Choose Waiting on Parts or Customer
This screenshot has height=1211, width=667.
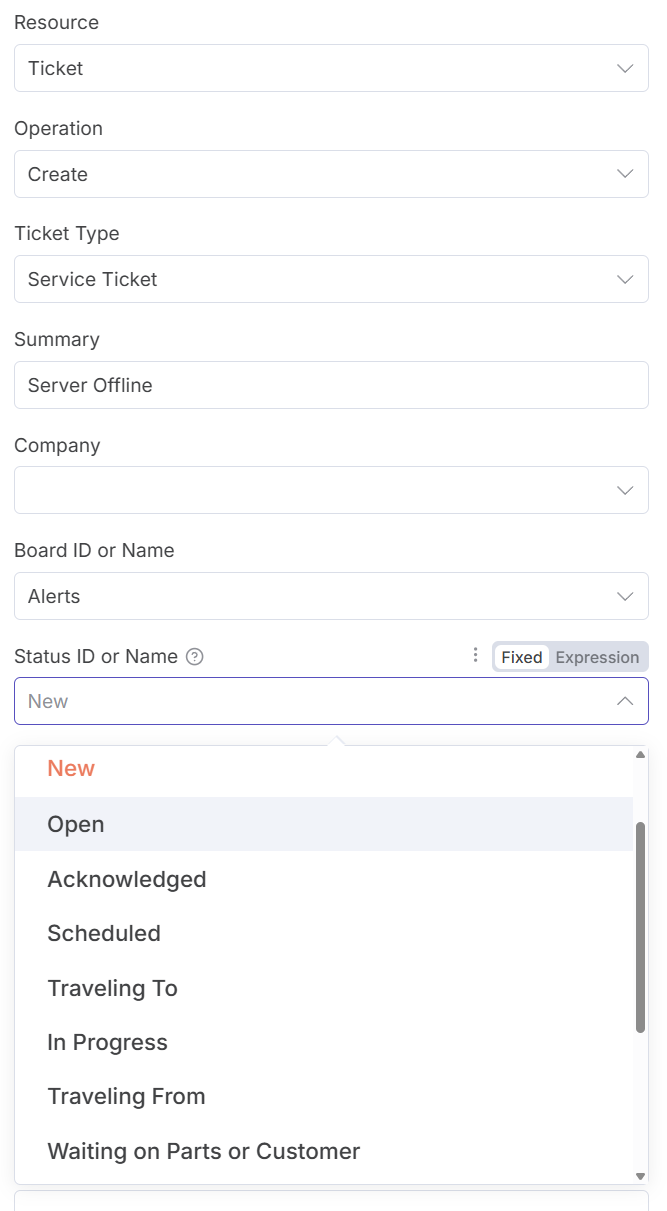pos(203,1151)
